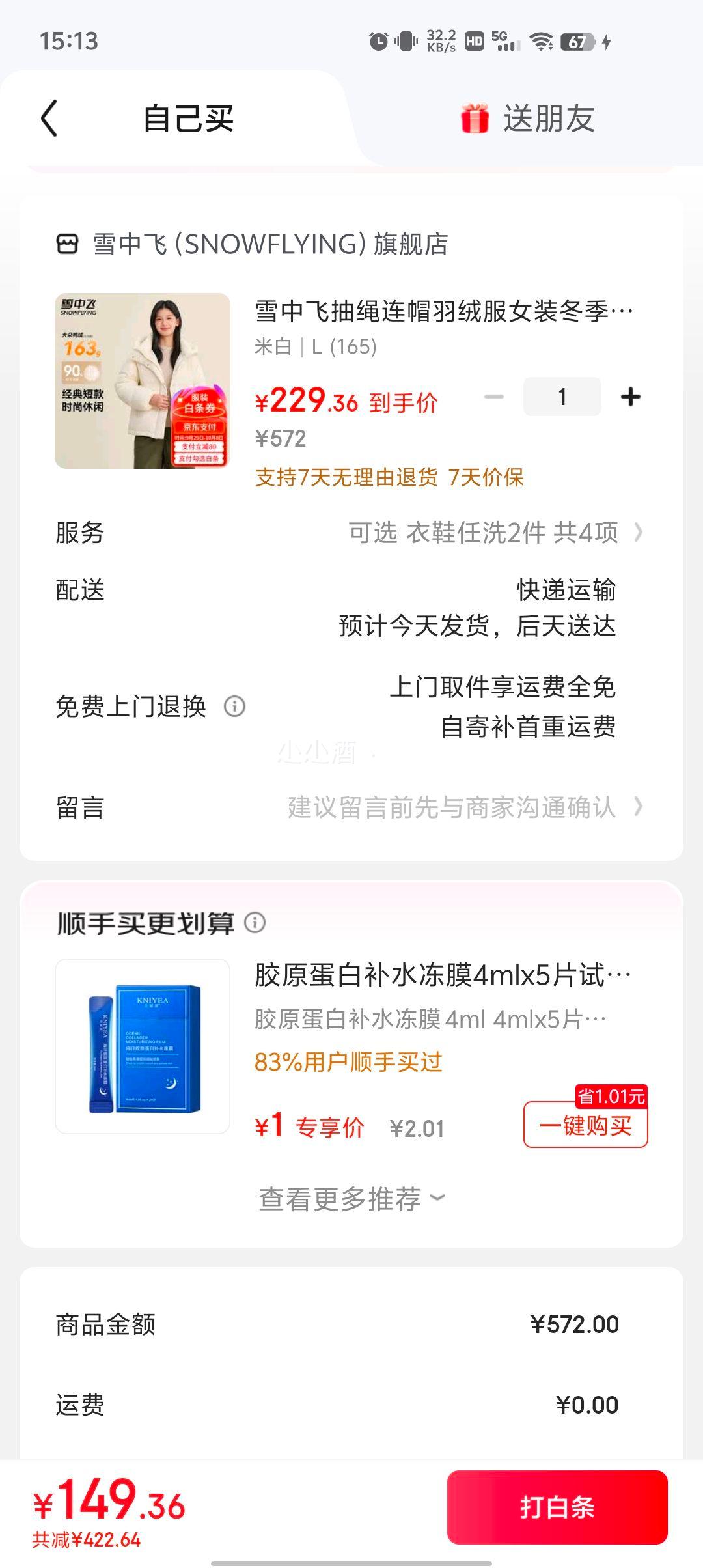Expand 查看更多推荐
The width and height of the screenshot is (703, 1568).
[351, 1199]
